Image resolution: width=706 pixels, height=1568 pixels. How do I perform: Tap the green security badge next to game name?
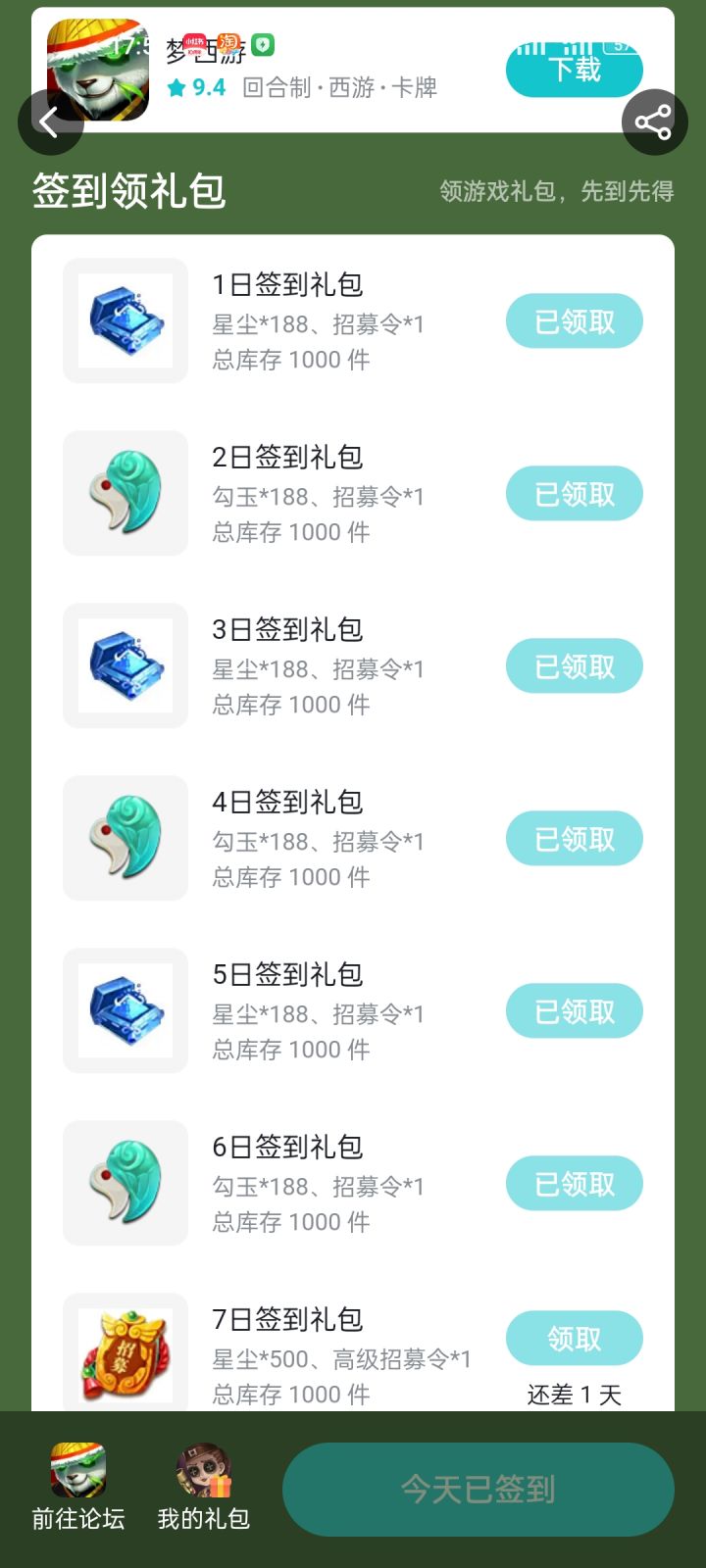[x=263, y=43]
